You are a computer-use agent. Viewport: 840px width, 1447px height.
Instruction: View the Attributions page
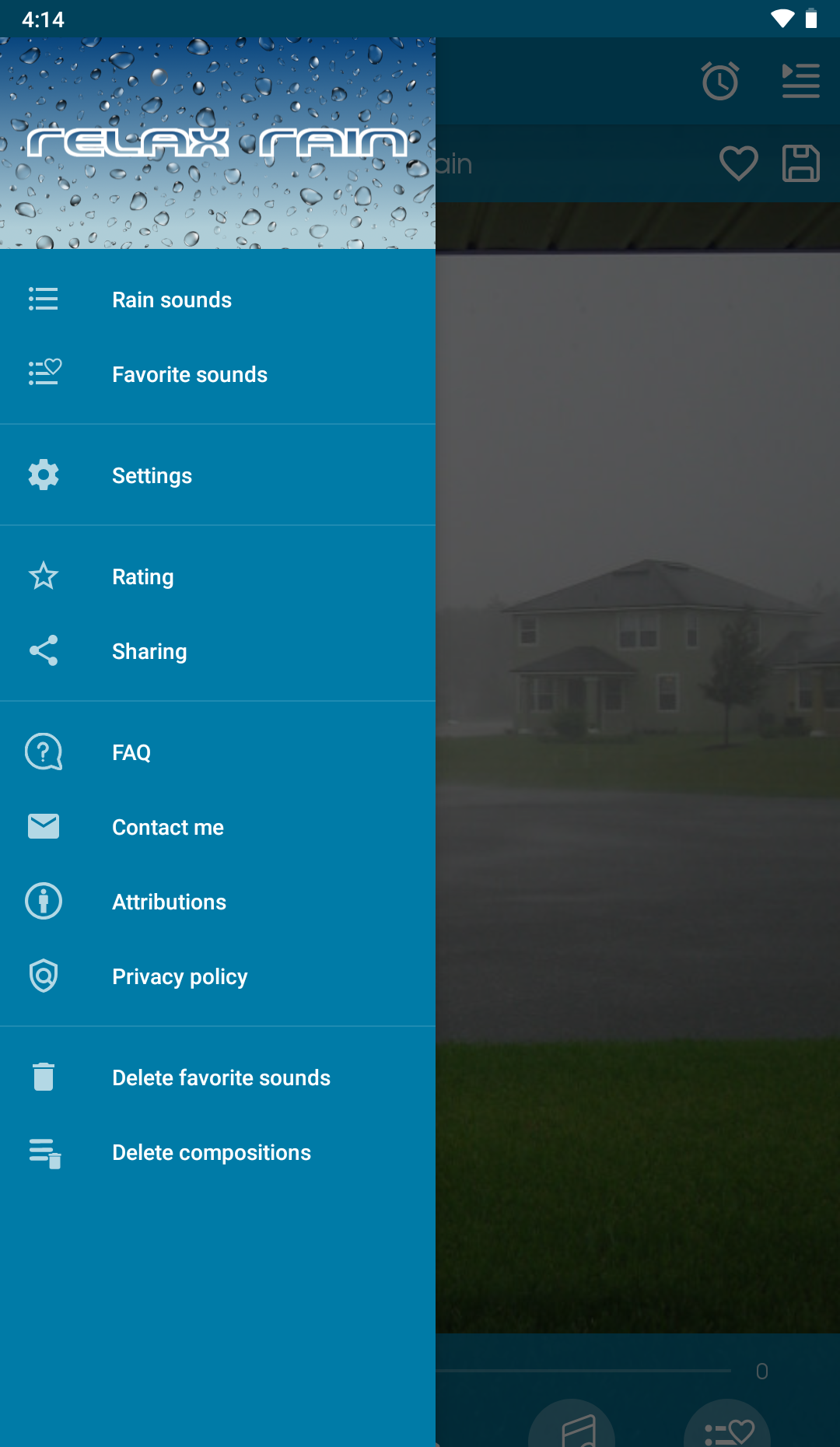click(169, 902)
